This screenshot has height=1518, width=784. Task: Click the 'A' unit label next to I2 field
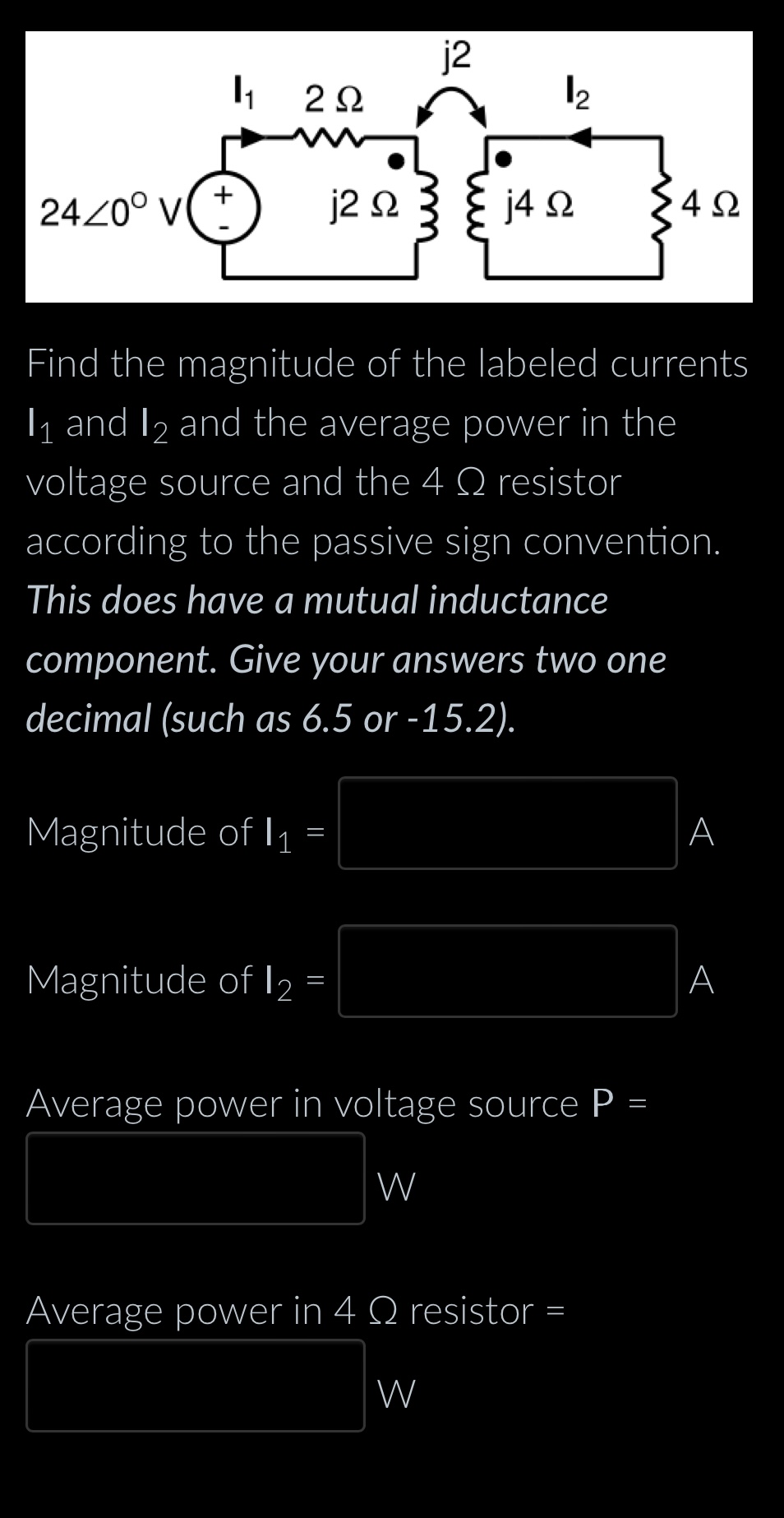pos(702,979)
